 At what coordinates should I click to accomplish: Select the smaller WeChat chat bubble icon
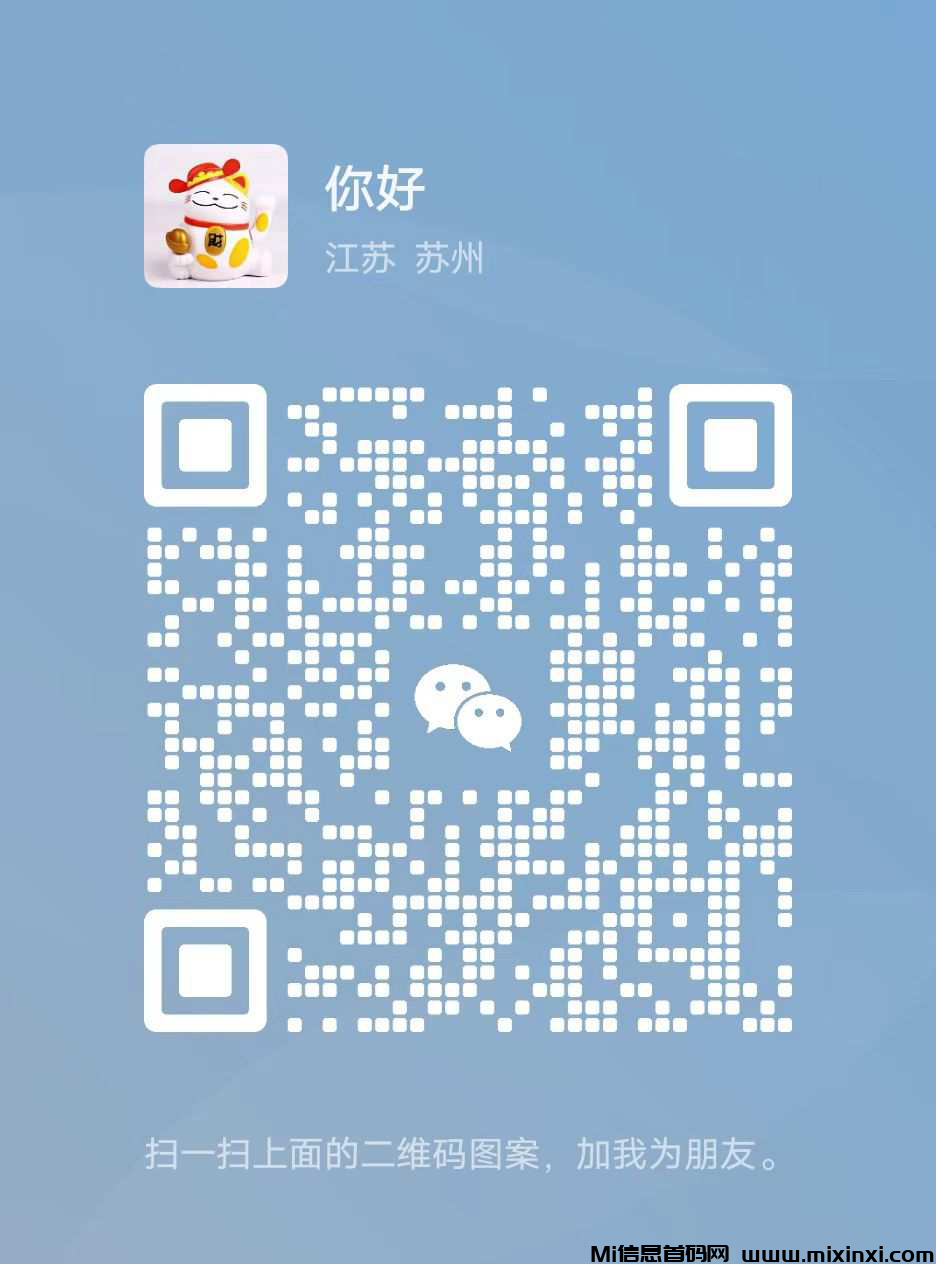tap(492, 723)
